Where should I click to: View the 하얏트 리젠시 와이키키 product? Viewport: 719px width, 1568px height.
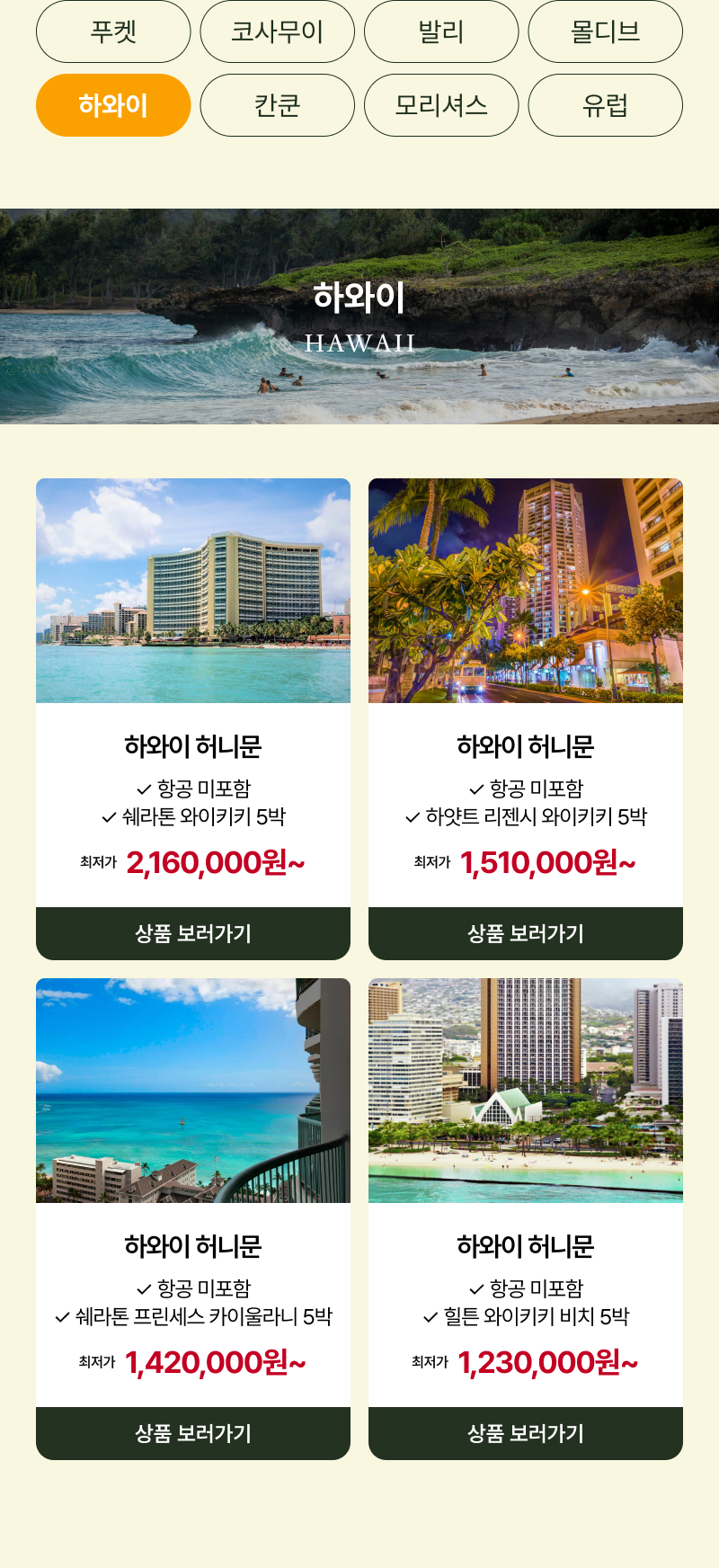[526, 933]
